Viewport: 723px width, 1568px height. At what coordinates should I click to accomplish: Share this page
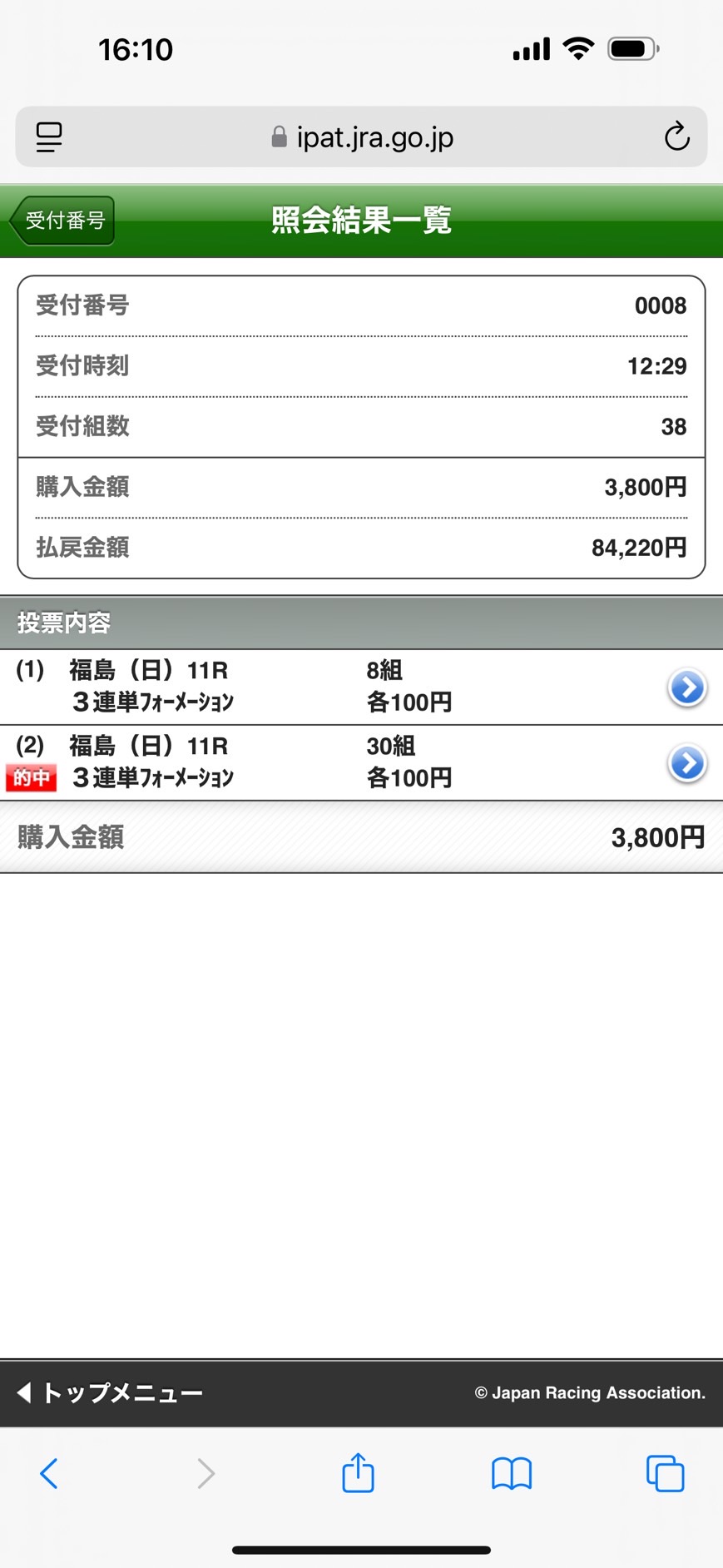click(359, 1471)
